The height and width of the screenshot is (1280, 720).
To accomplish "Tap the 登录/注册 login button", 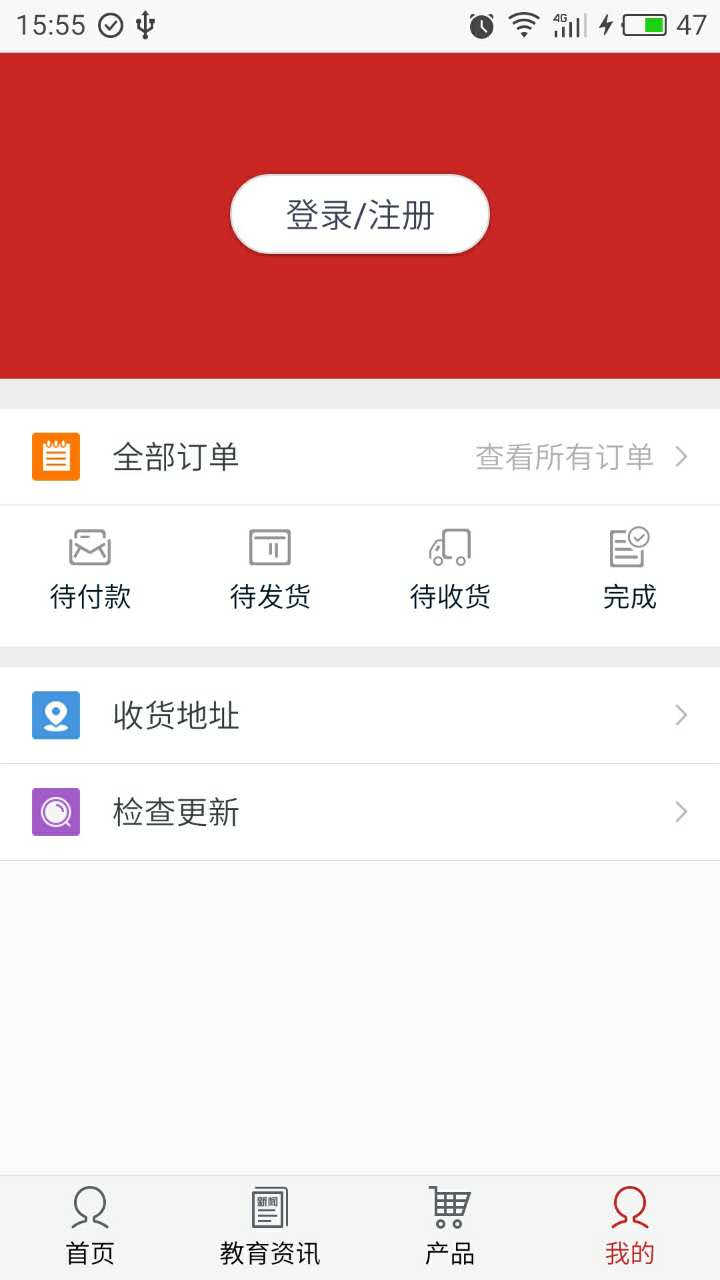I will tap(360, 215).
